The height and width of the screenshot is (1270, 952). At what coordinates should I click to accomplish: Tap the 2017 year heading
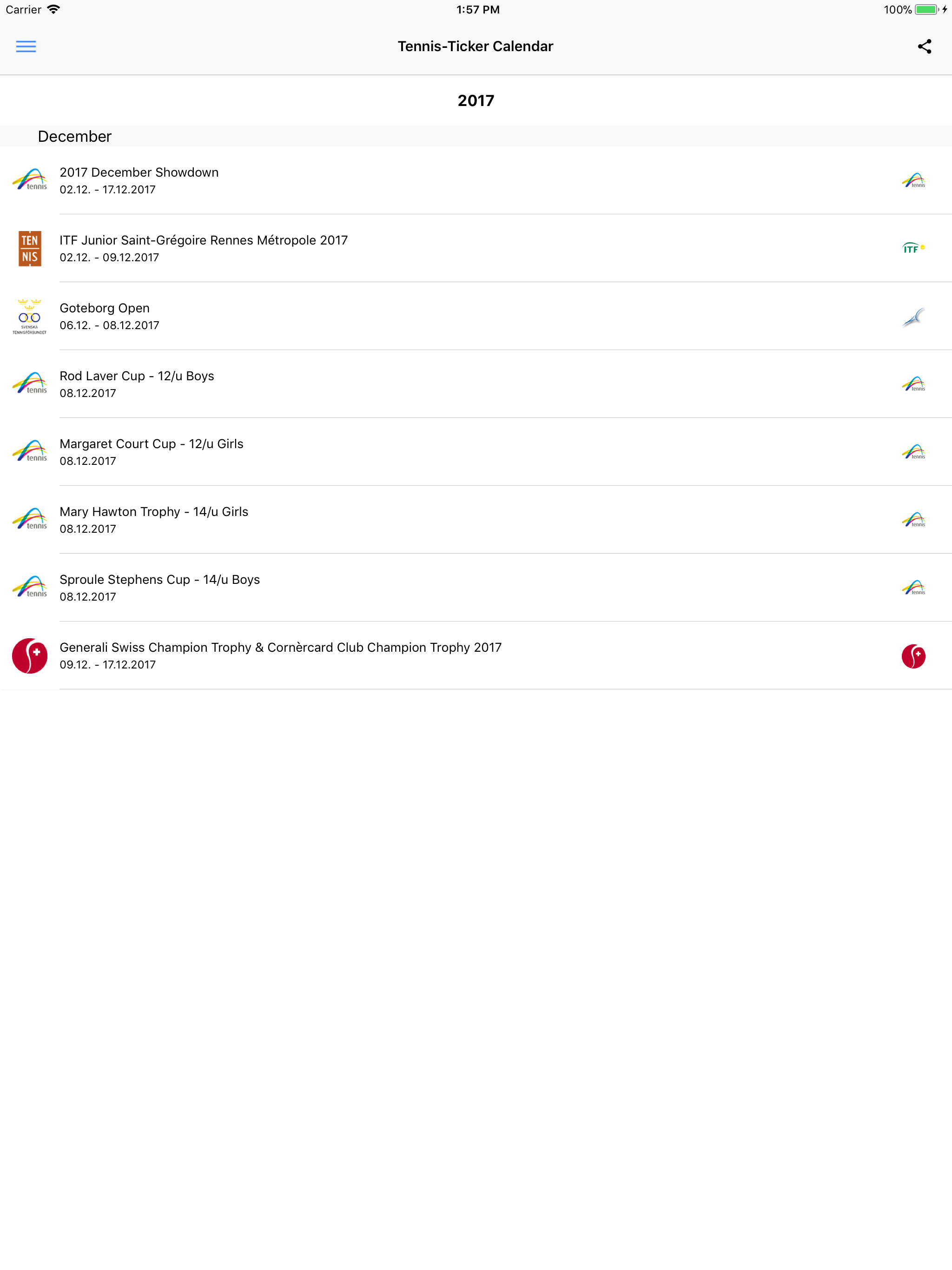[x=476, y=100]
